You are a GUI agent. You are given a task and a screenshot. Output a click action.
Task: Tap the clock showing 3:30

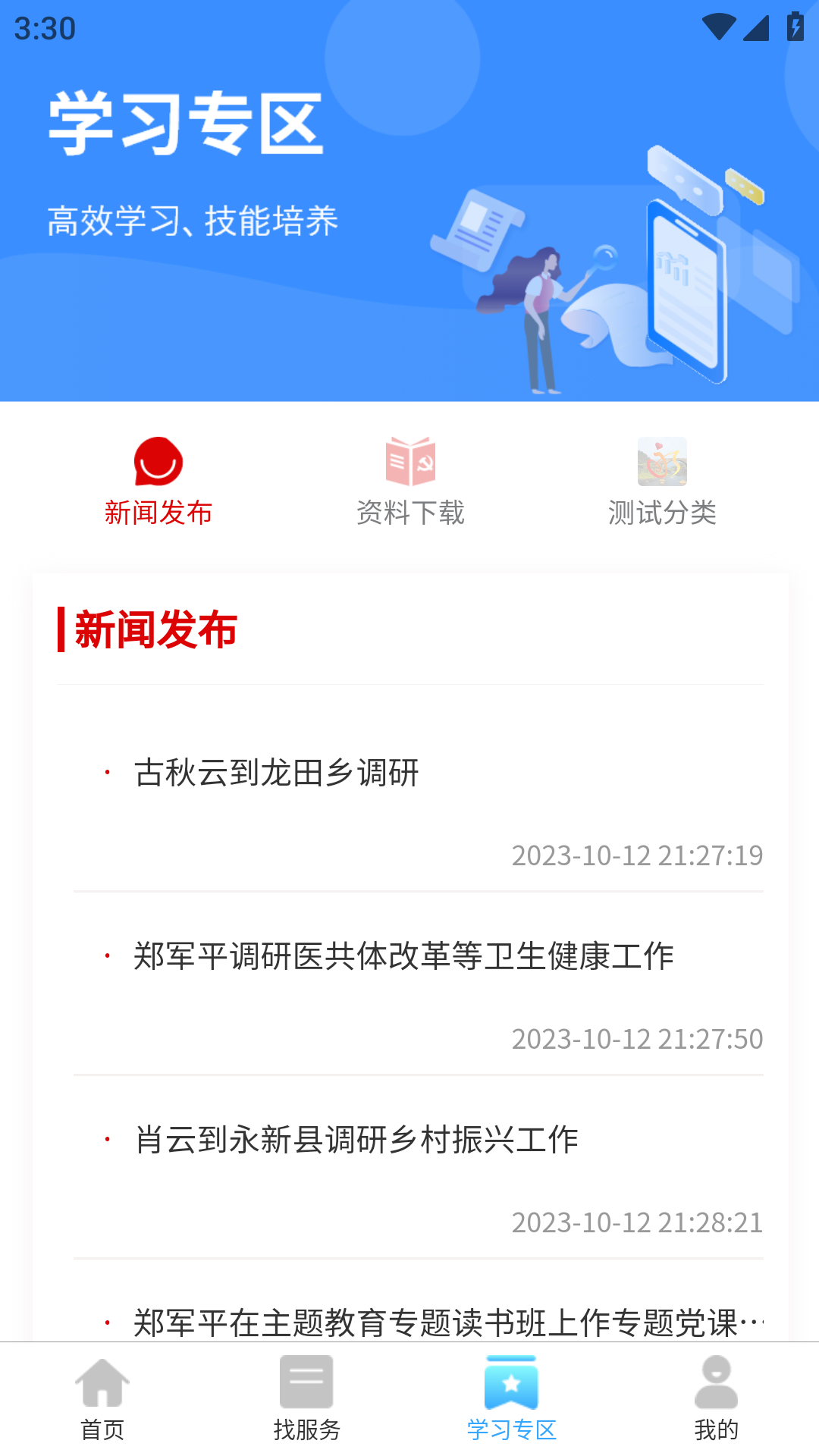pyautogui.click(x=43, y=29)
